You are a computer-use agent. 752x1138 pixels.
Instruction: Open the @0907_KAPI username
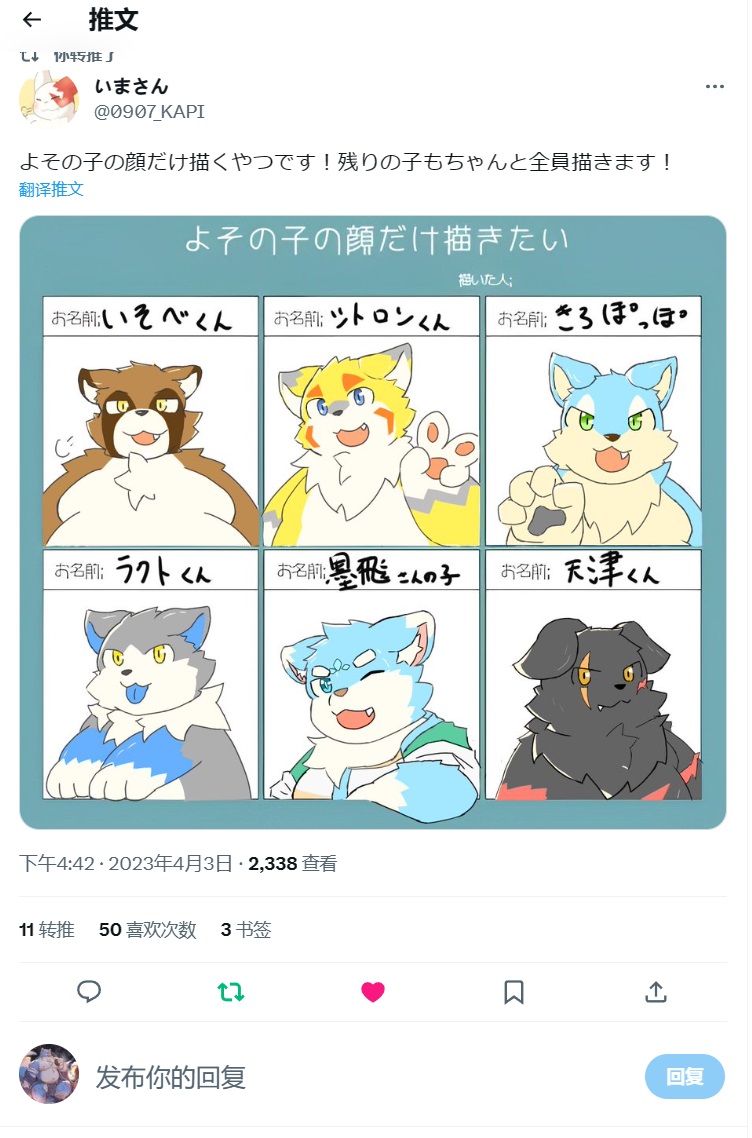click(149, 112)
